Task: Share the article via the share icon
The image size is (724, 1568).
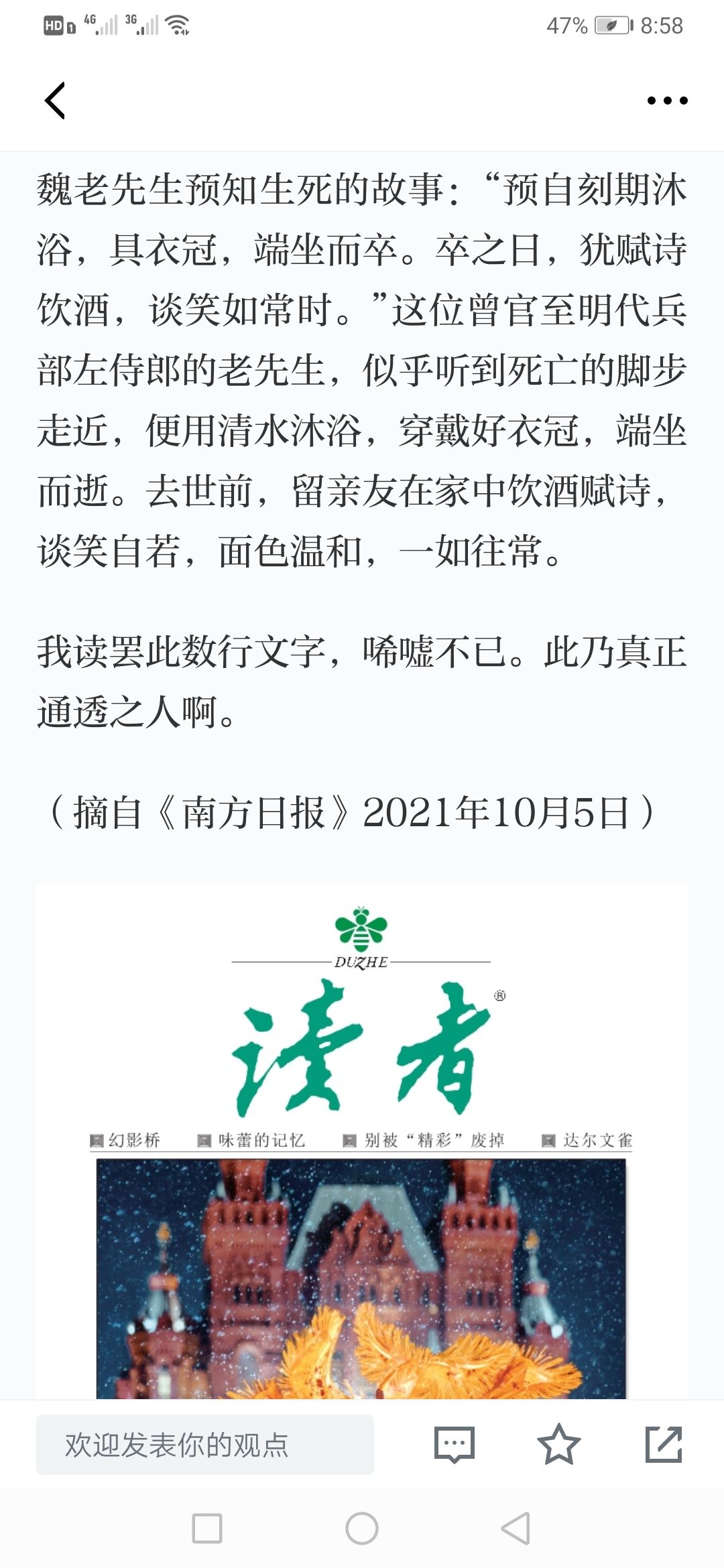Action: (663, 1444)
